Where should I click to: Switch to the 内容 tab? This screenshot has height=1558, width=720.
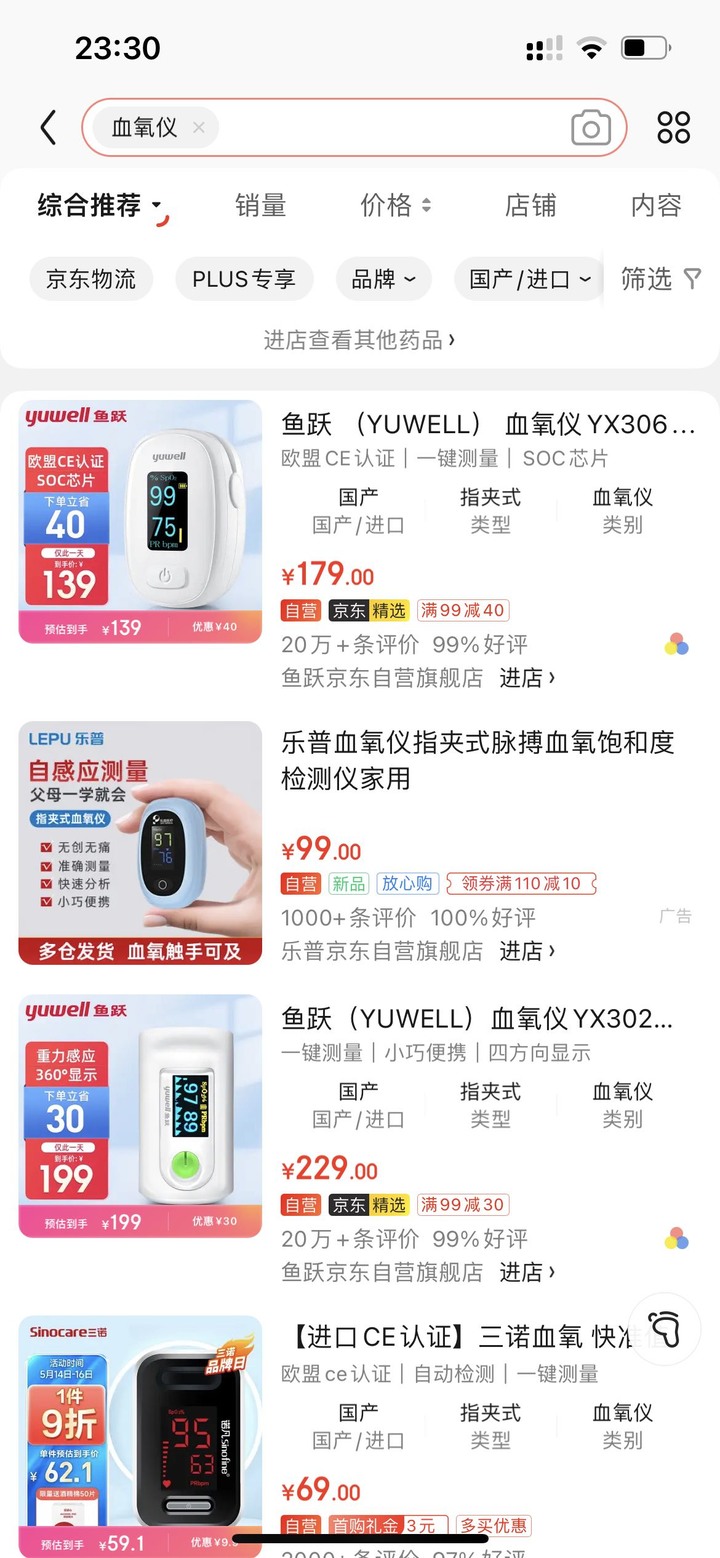pyautogui.click(x=656, y=206)
